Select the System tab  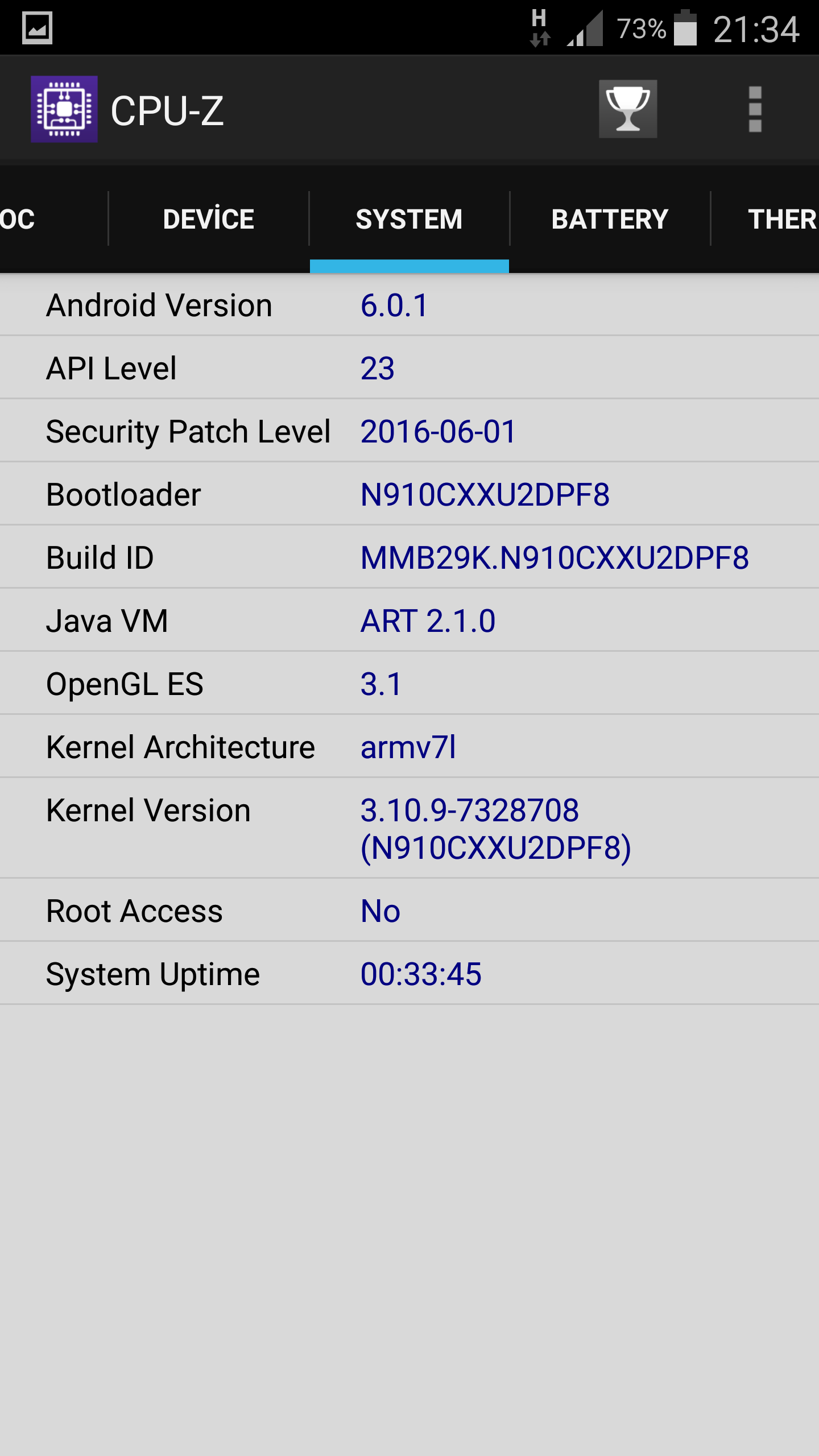[409, 220]
